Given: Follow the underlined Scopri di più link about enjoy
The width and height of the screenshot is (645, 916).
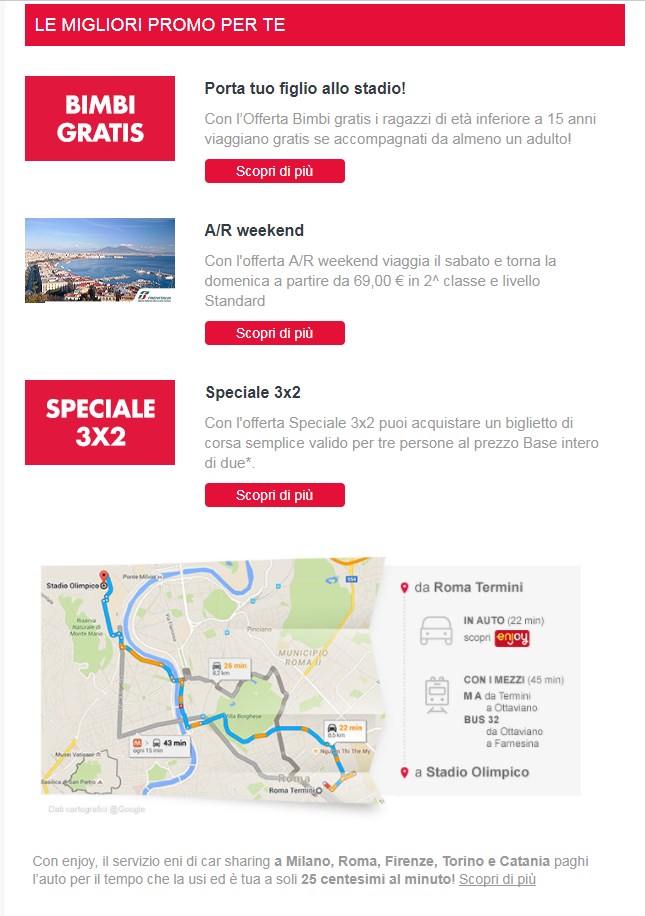Looking at the screenshot, I should 497,879.
